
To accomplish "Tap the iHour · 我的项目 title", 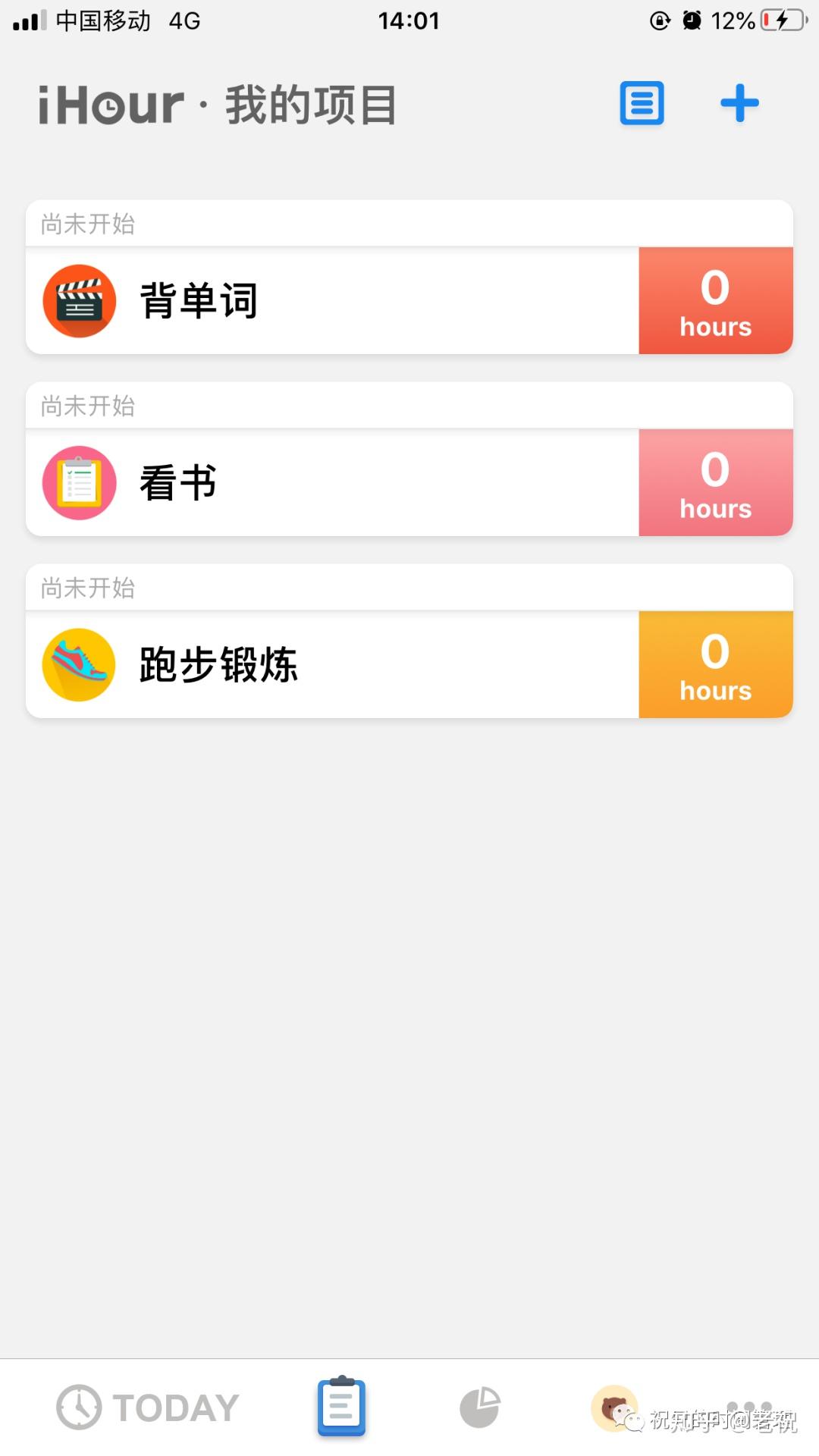I will tap(216, 105).
